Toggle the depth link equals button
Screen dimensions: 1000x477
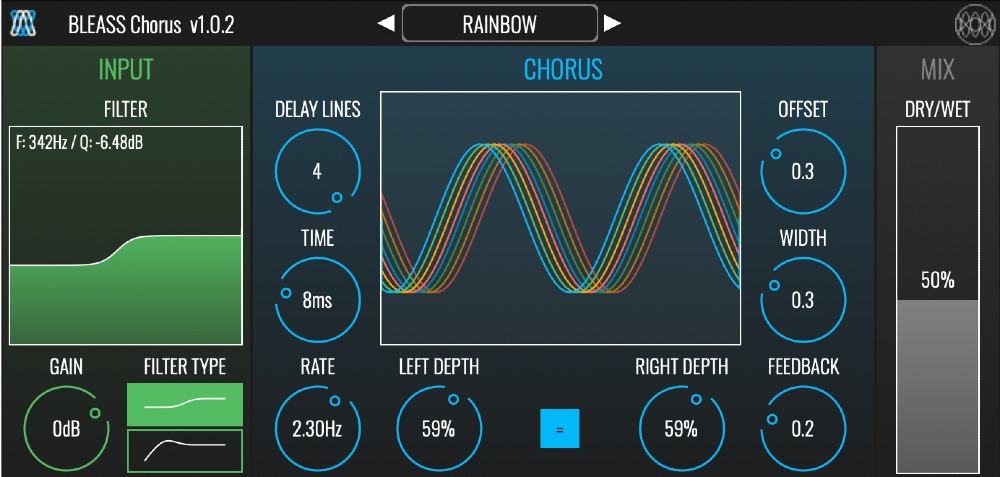(x=559, y=429)
